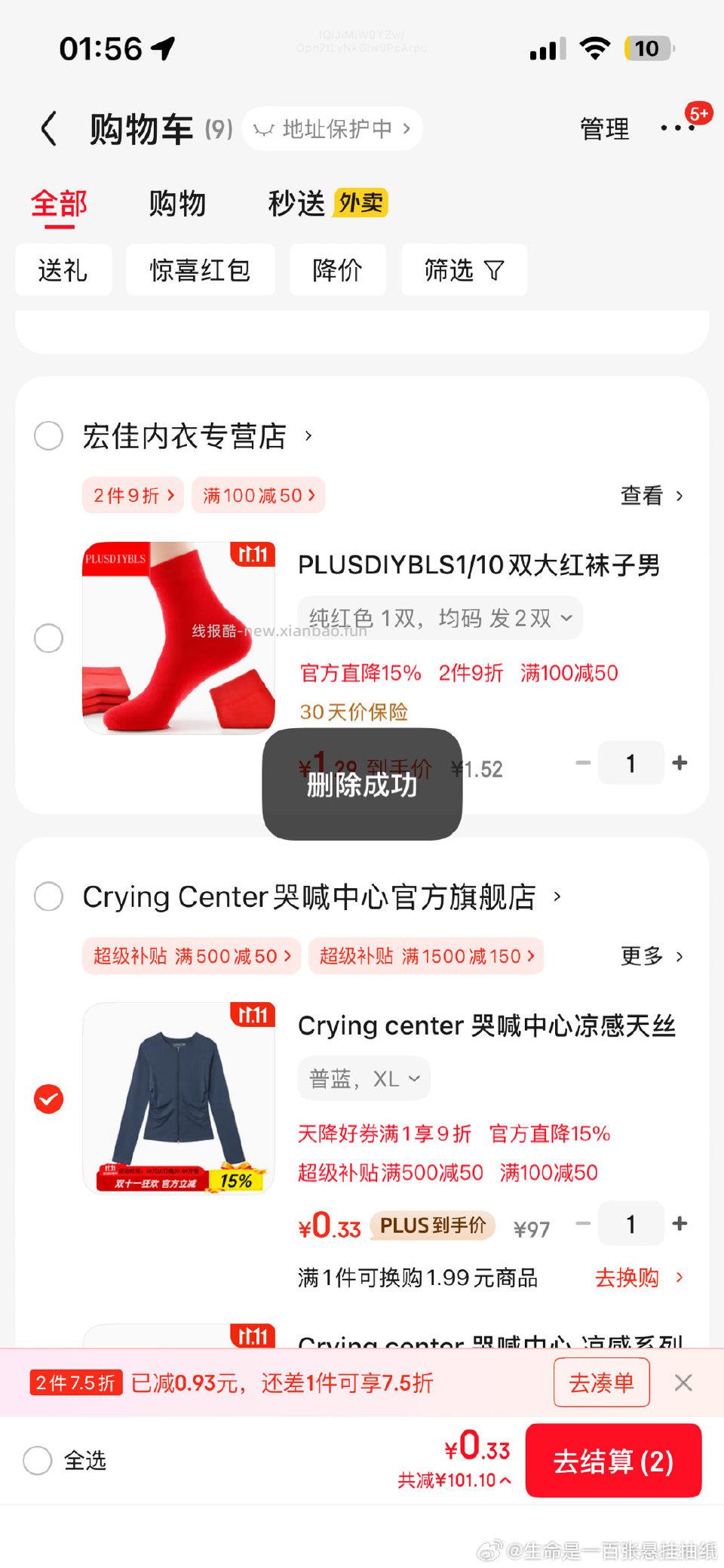
Task: Open the 普蓝 XL size selector
Action: click(364, 1078)
